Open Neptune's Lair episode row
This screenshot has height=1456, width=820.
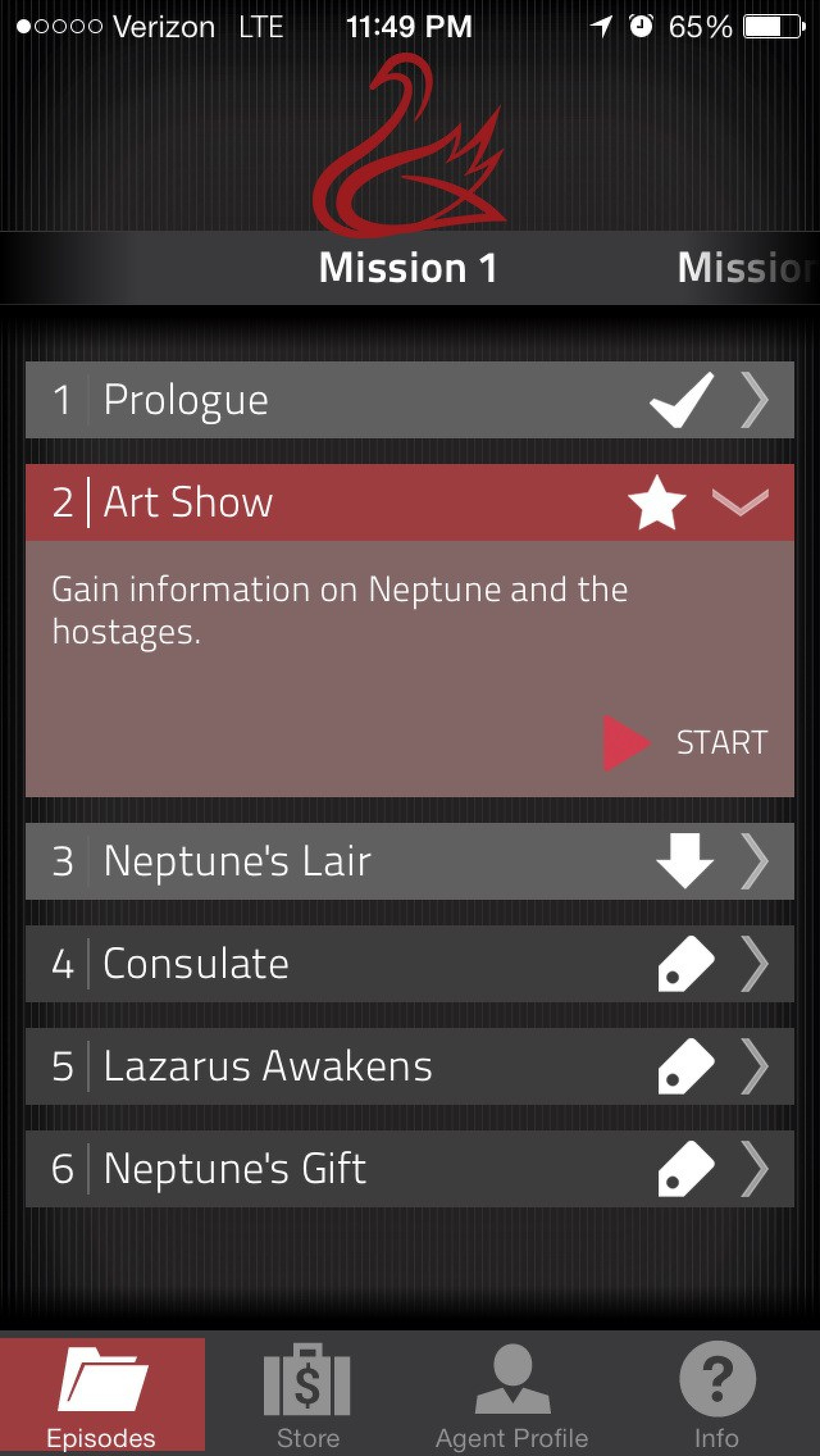coord(410,861)
